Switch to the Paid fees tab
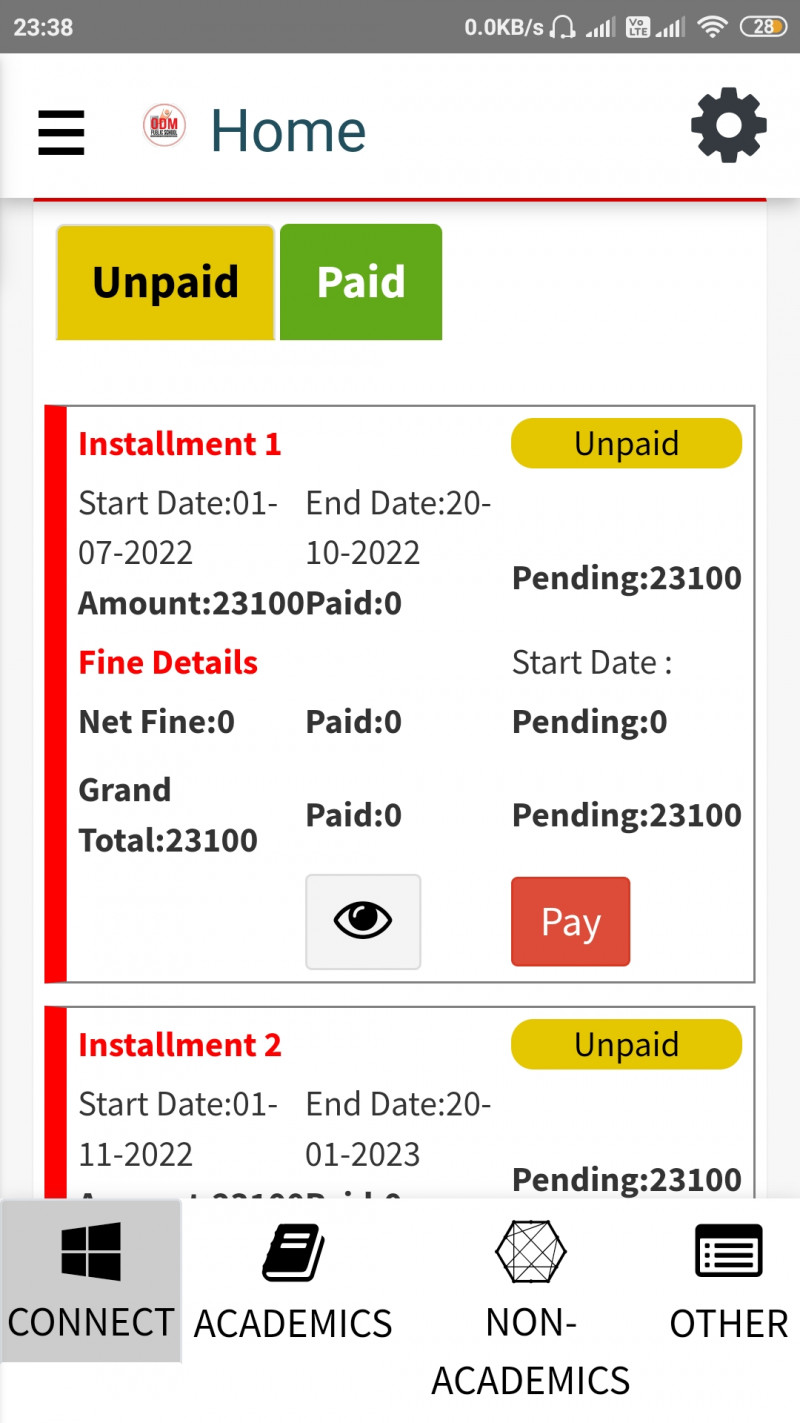800x1423 pixels. tap(361, 282)
